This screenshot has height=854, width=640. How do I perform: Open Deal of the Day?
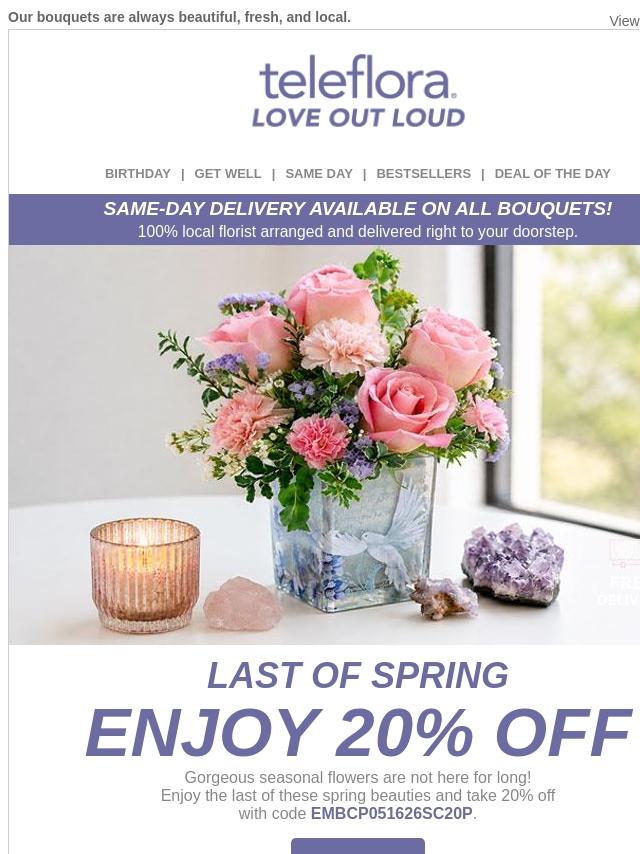(x=552, y=173)
